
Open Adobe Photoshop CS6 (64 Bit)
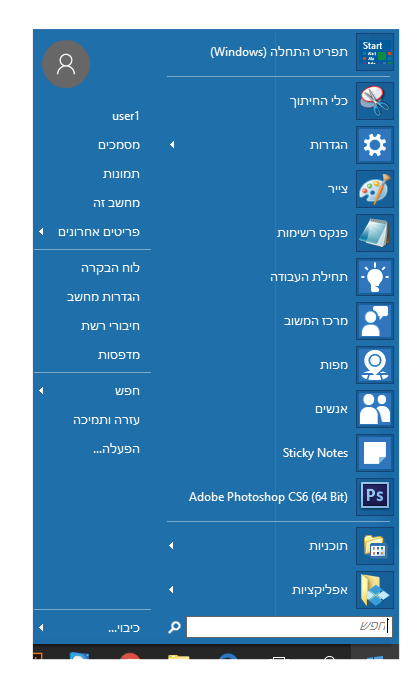(x=280, y=497)
